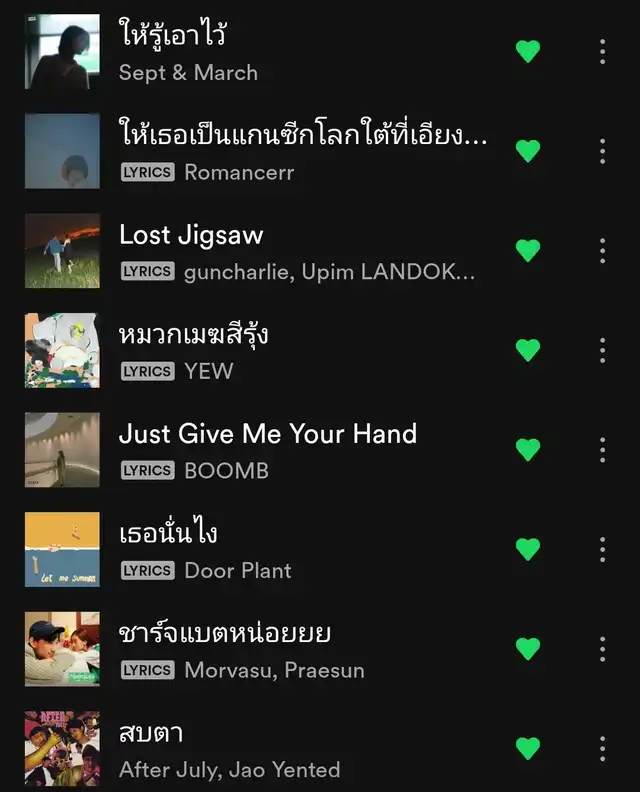Image resolution: width=640 pixels, height=792 pixels.
Task: Unlike Lost Jigsaw
Action: click(x=528, y=250)
